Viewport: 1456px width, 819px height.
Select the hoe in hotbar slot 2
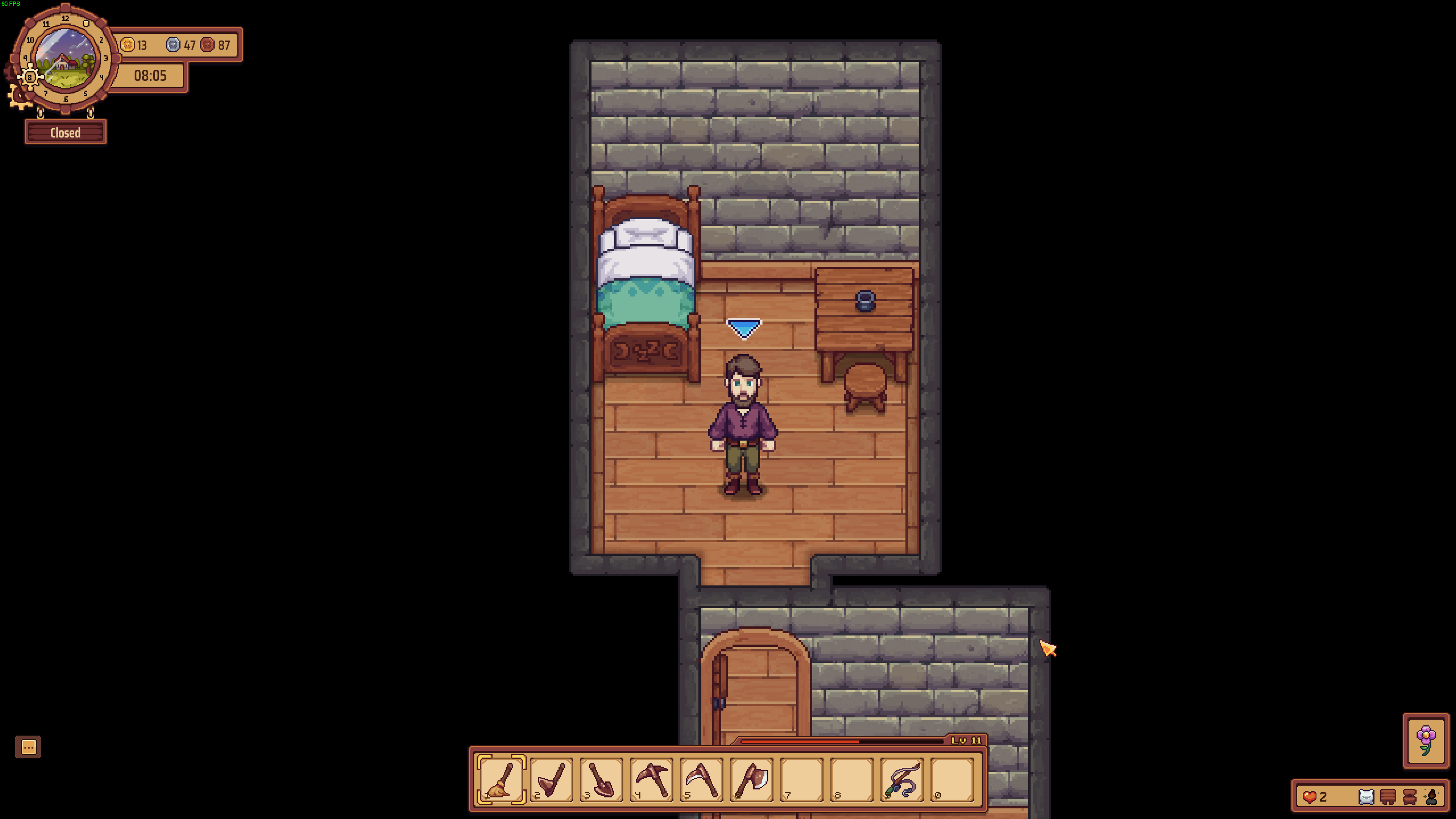[x=551, y=780]
